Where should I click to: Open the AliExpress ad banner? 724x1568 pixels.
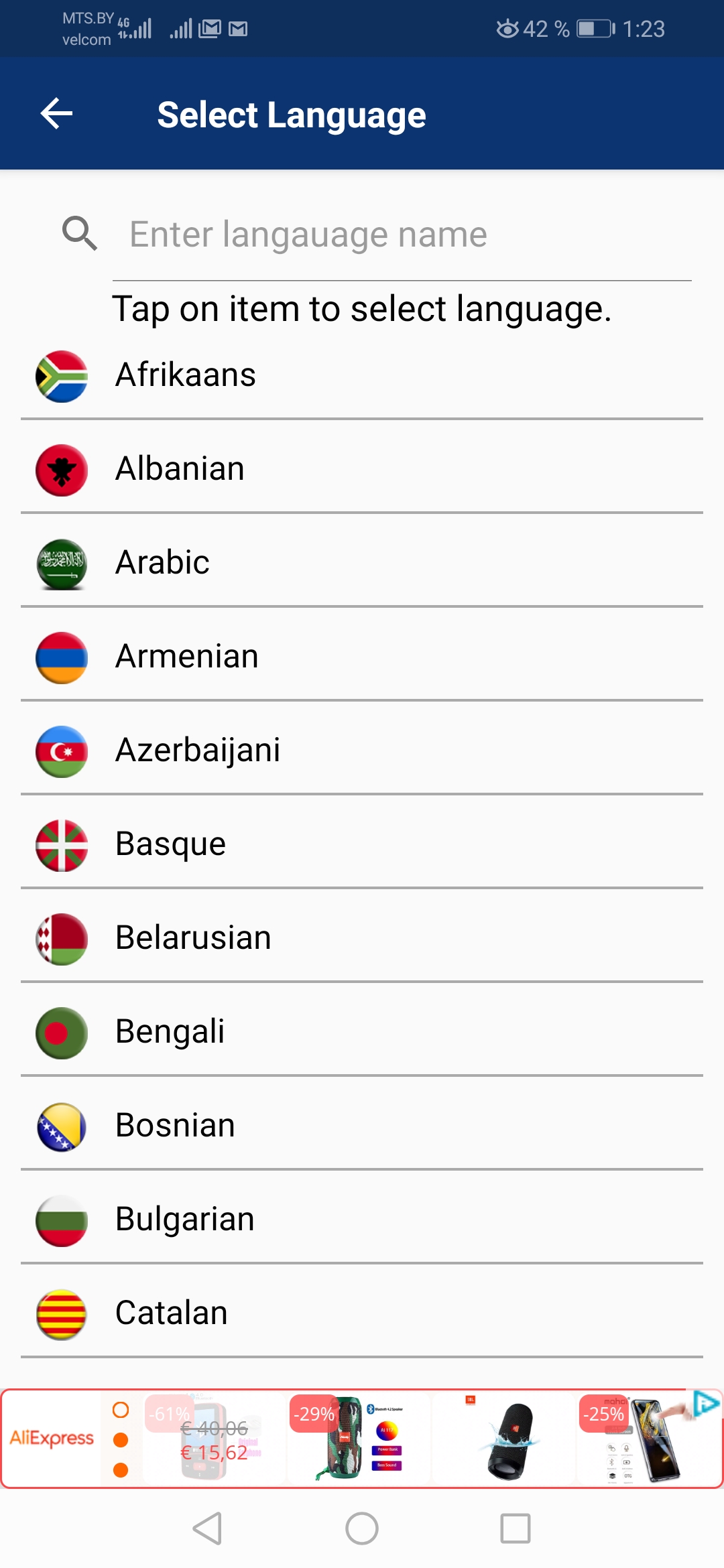click(362, 1439)
